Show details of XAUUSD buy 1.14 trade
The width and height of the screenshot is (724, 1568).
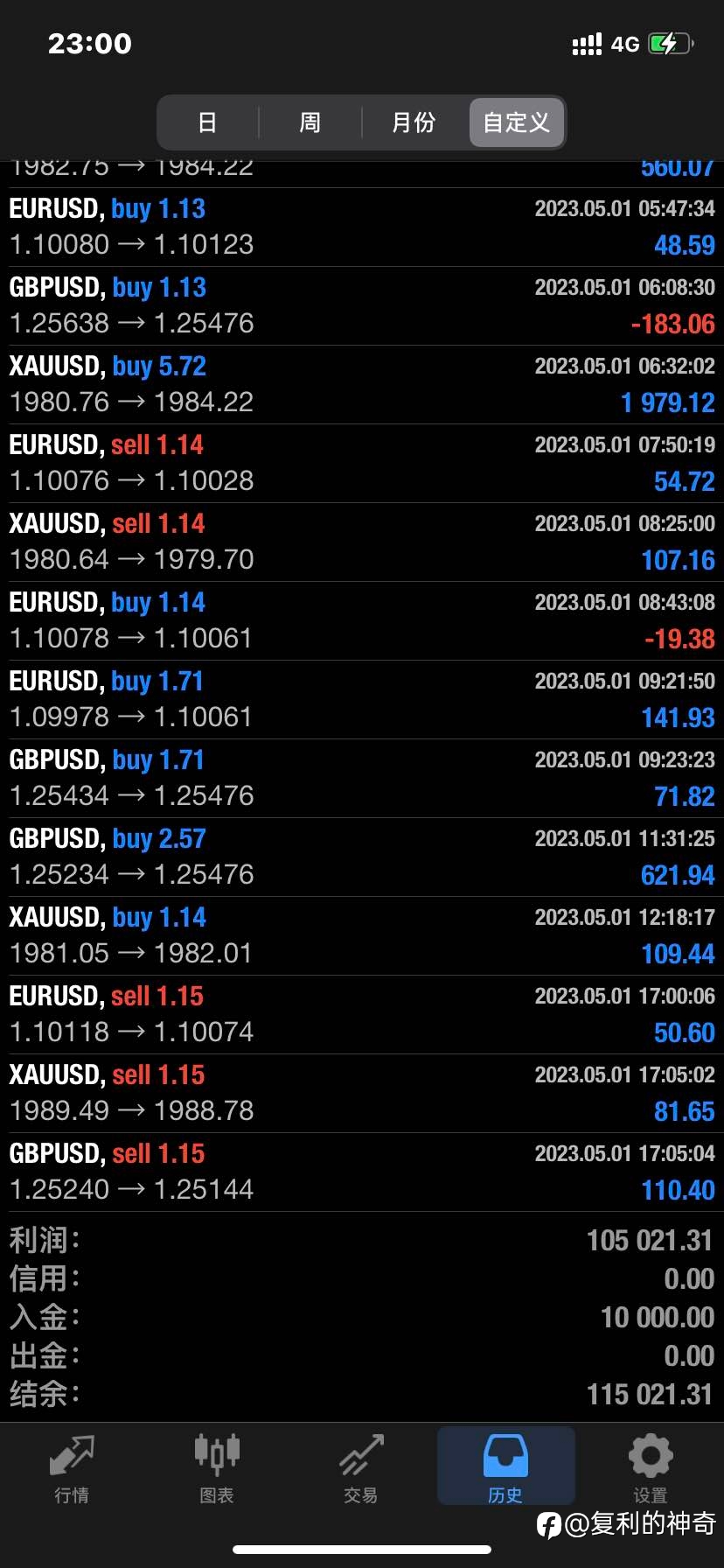(362, 936)
